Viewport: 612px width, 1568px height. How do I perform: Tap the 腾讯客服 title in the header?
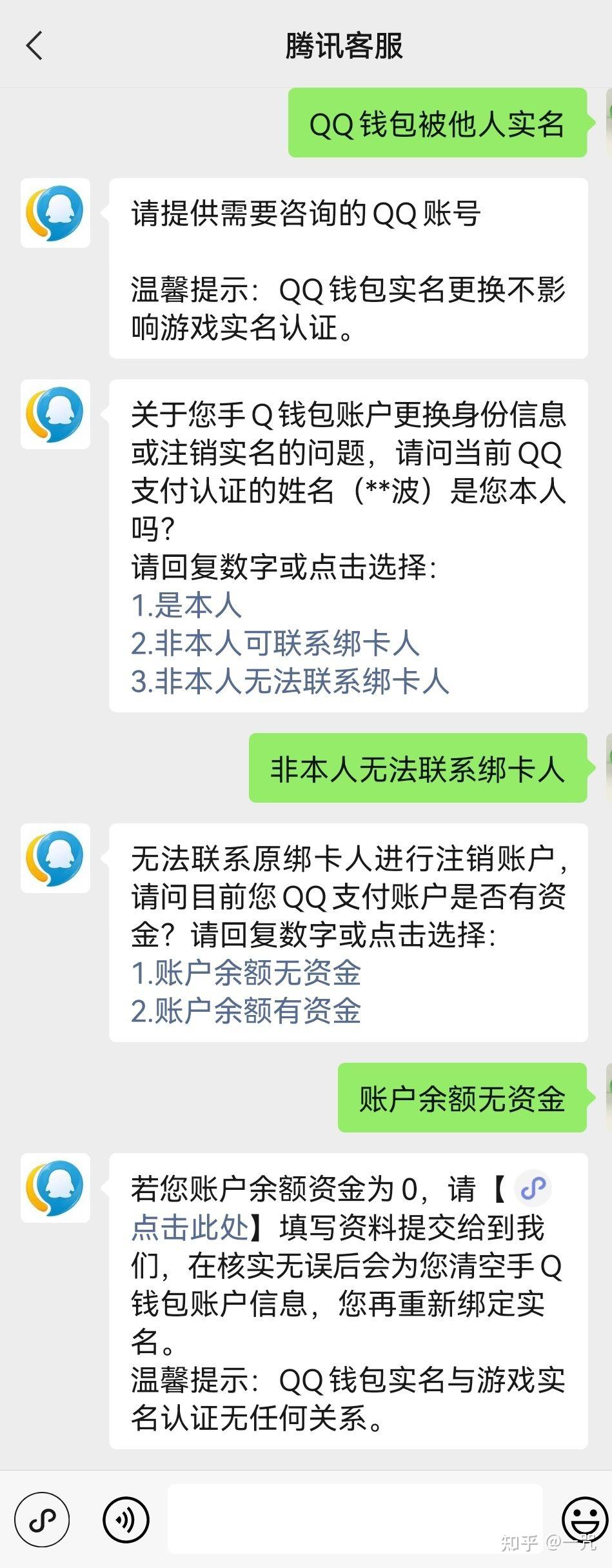(346, 45)
